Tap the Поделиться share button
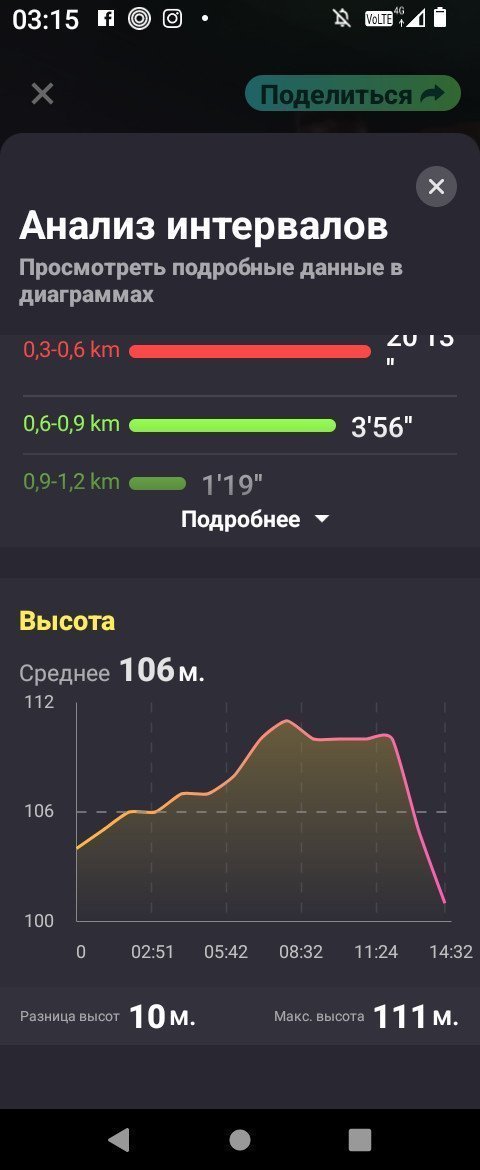Image resolution: width=480 pixels, height=1170 pixels. [352, 94]
